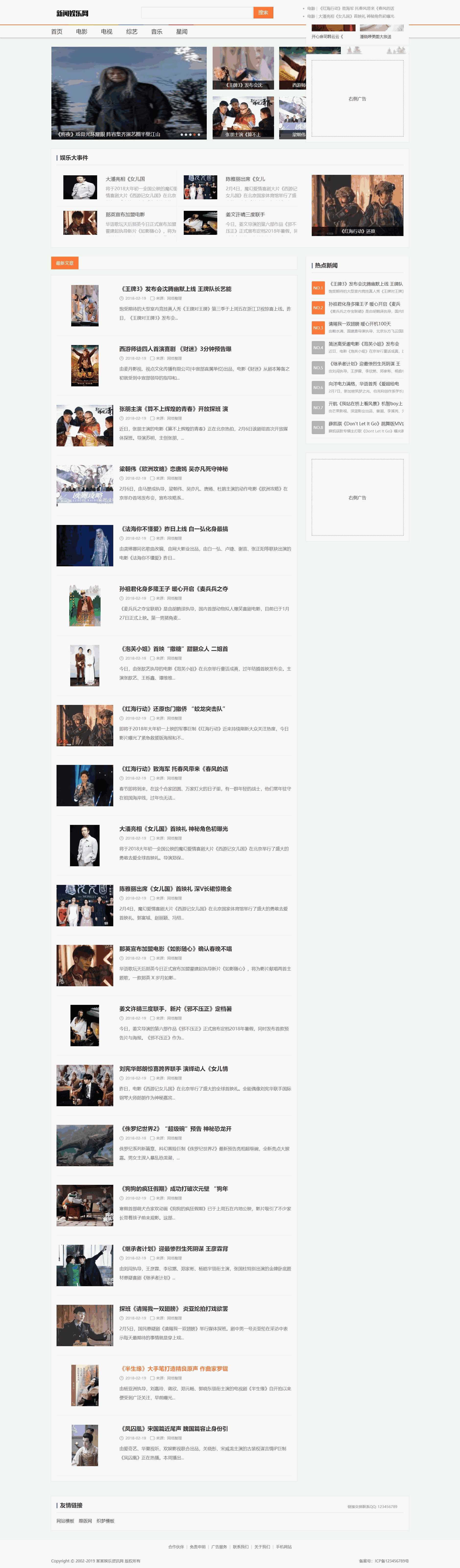This screenshot has width=460, height=1568.
Task: Open the 网站模板 friendly link
Action: click(x=65, y=1520)
